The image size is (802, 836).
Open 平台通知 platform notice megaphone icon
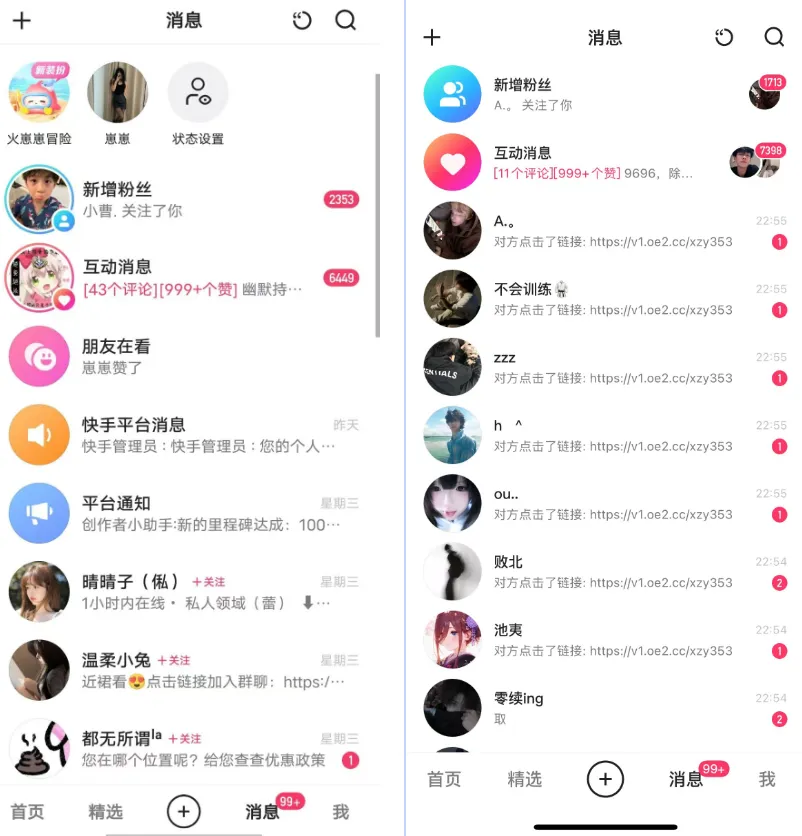click(x=40, y=513)
